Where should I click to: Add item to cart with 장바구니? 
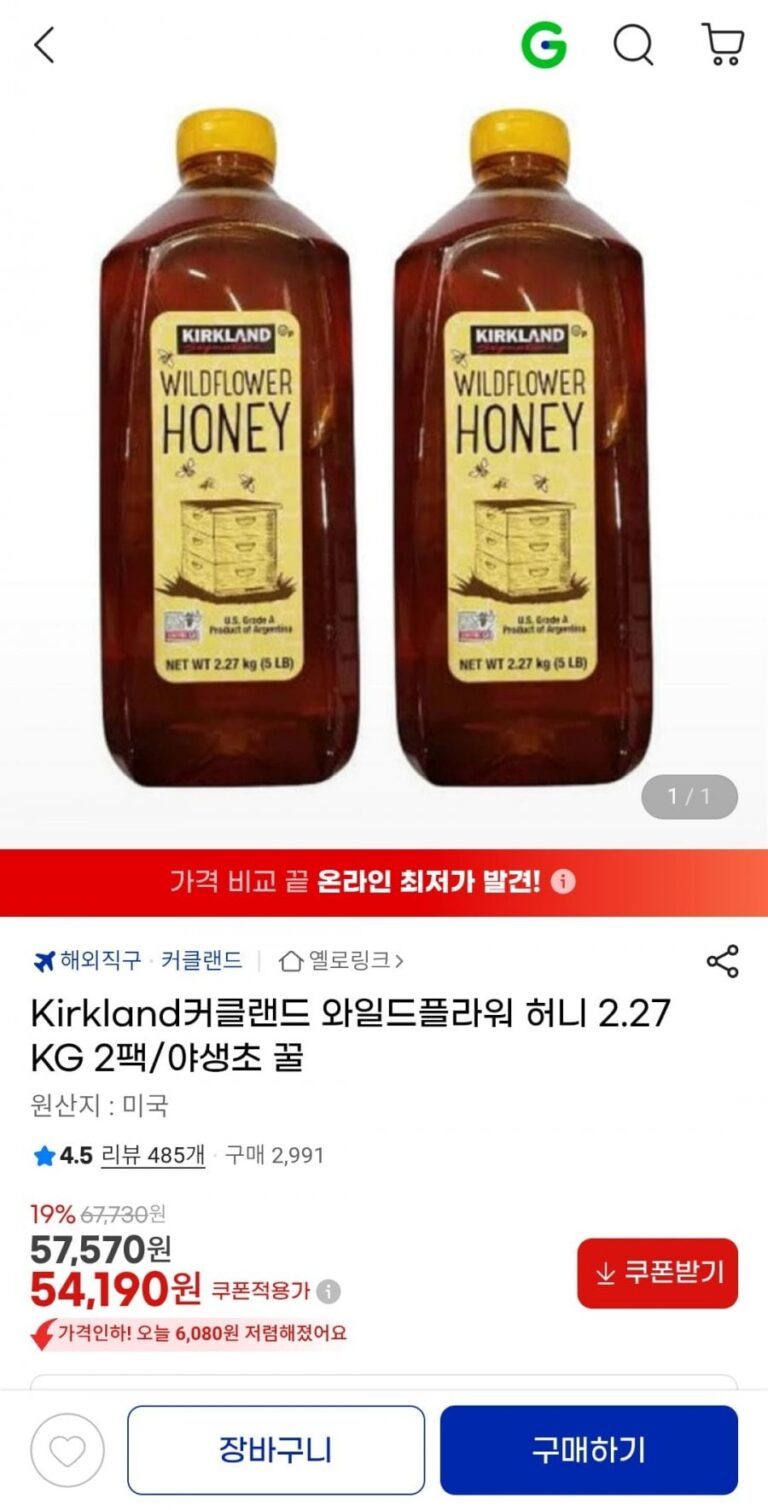(276, 1450)
